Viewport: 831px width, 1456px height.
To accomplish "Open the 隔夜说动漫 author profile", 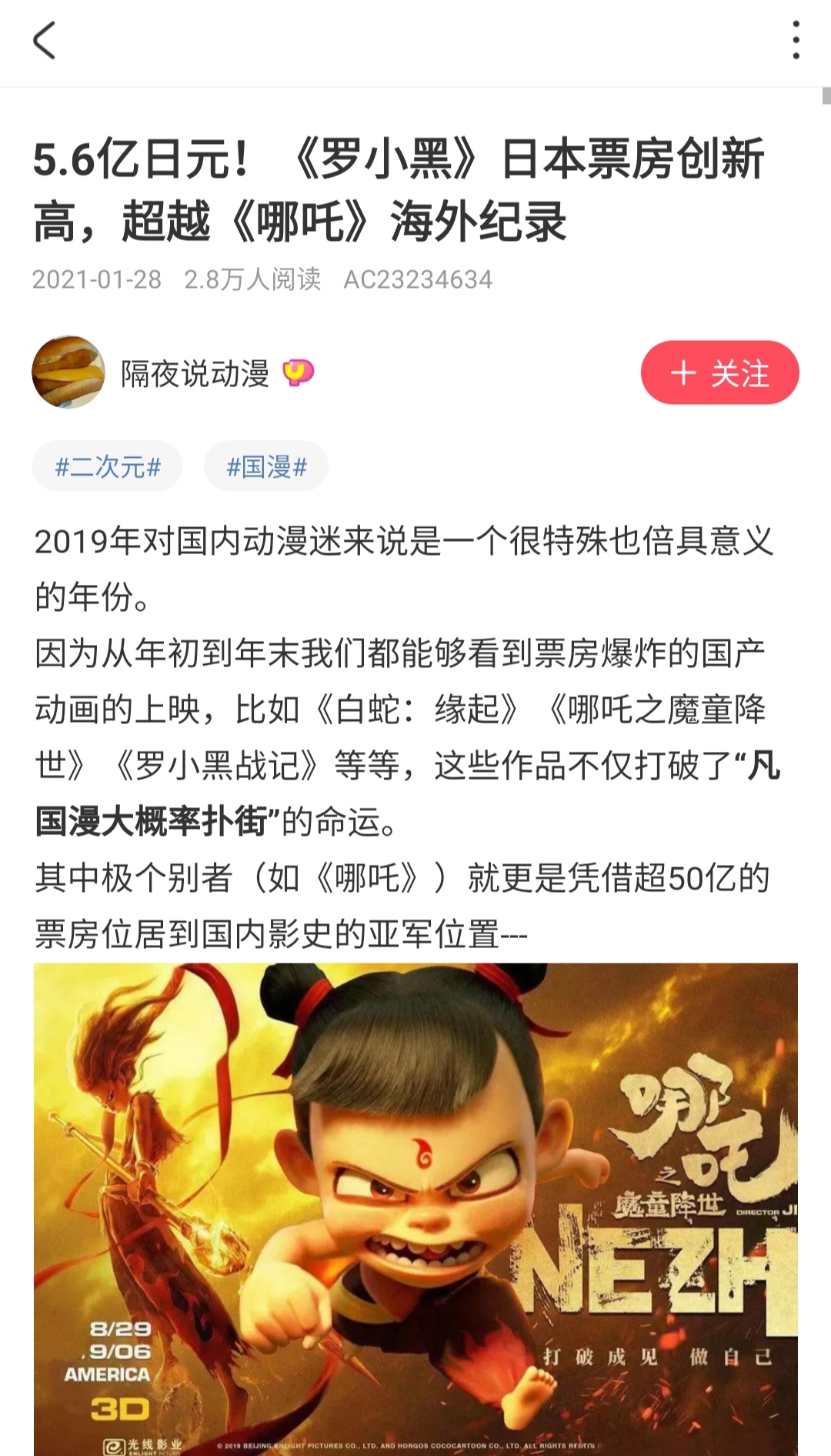I will pos(194,374).
